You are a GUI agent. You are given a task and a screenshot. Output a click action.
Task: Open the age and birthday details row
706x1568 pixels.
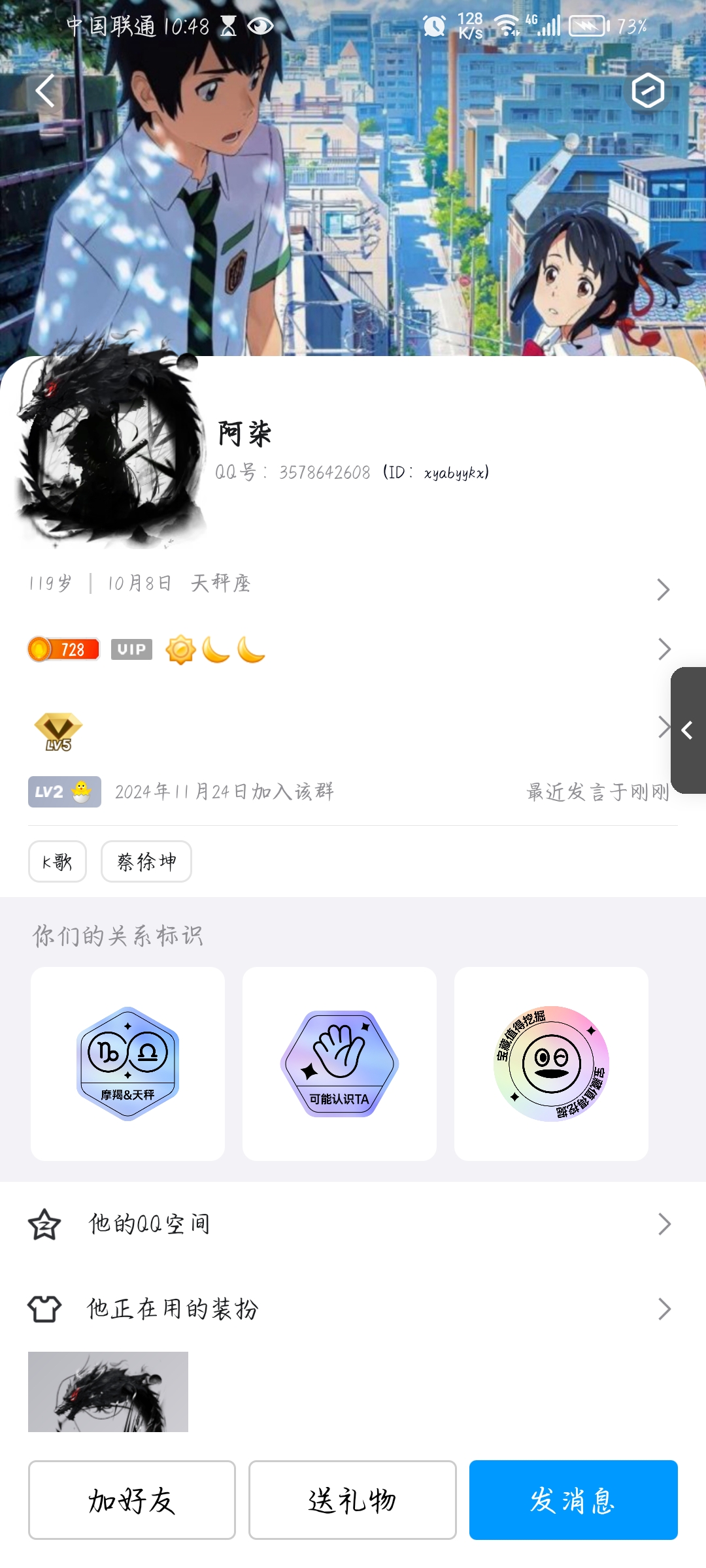[x=353, y=584]
